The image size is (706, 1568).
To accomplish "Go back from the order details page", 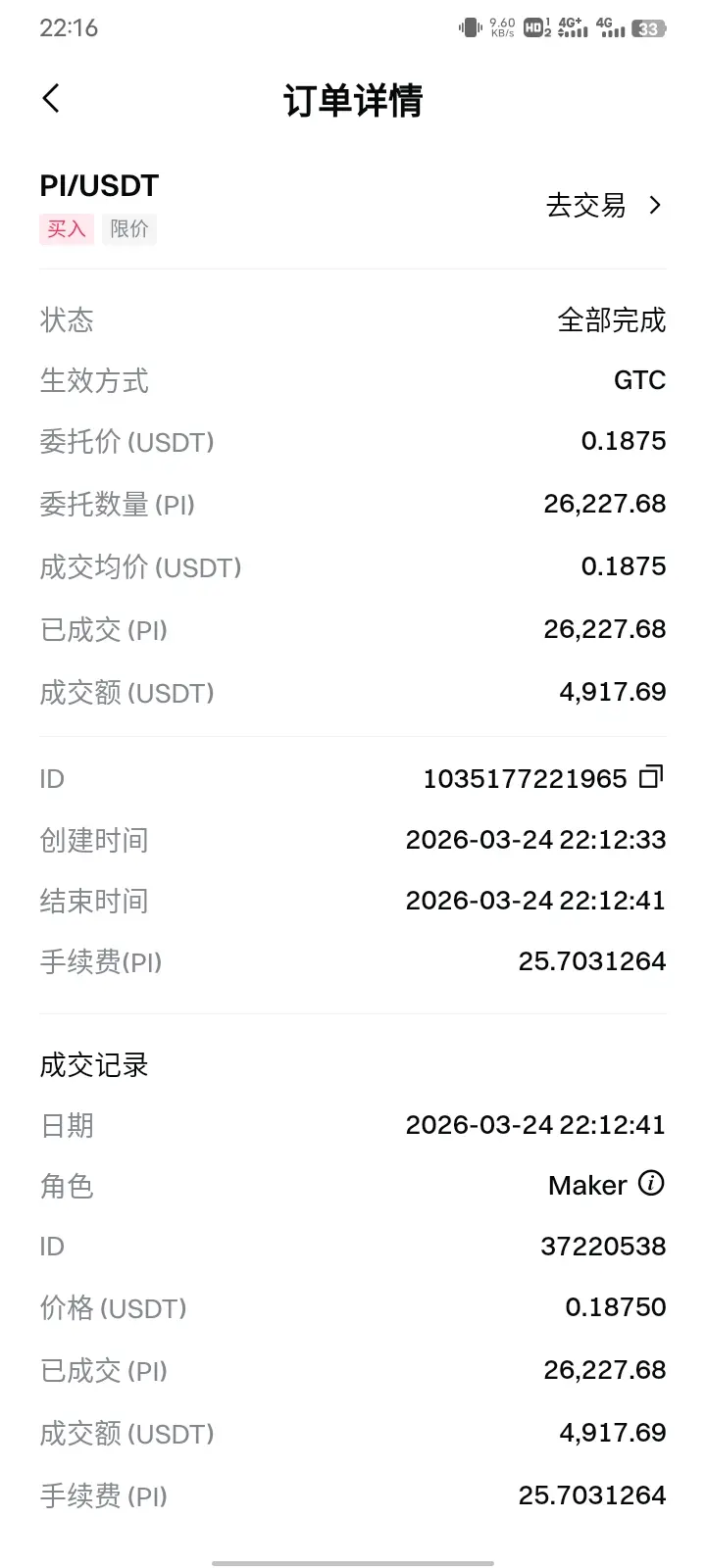I will point(52,98).
